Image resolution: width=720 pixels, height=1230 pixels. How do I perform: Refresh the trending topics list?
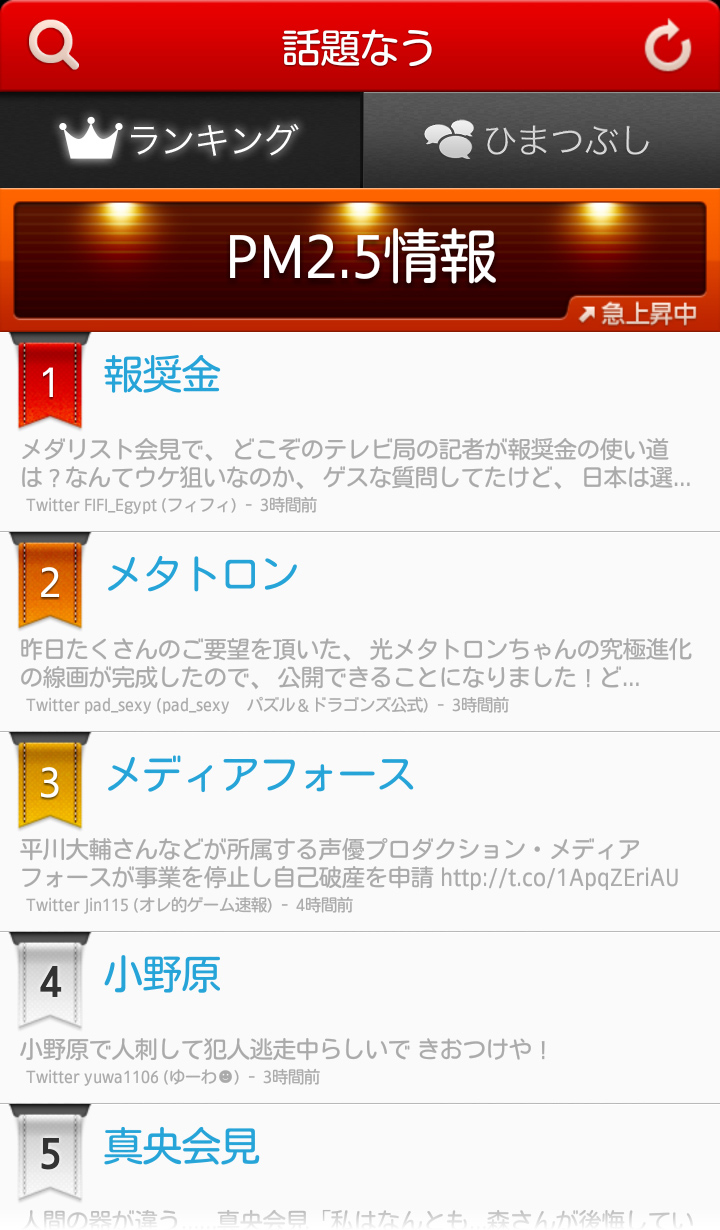(667, 46)
